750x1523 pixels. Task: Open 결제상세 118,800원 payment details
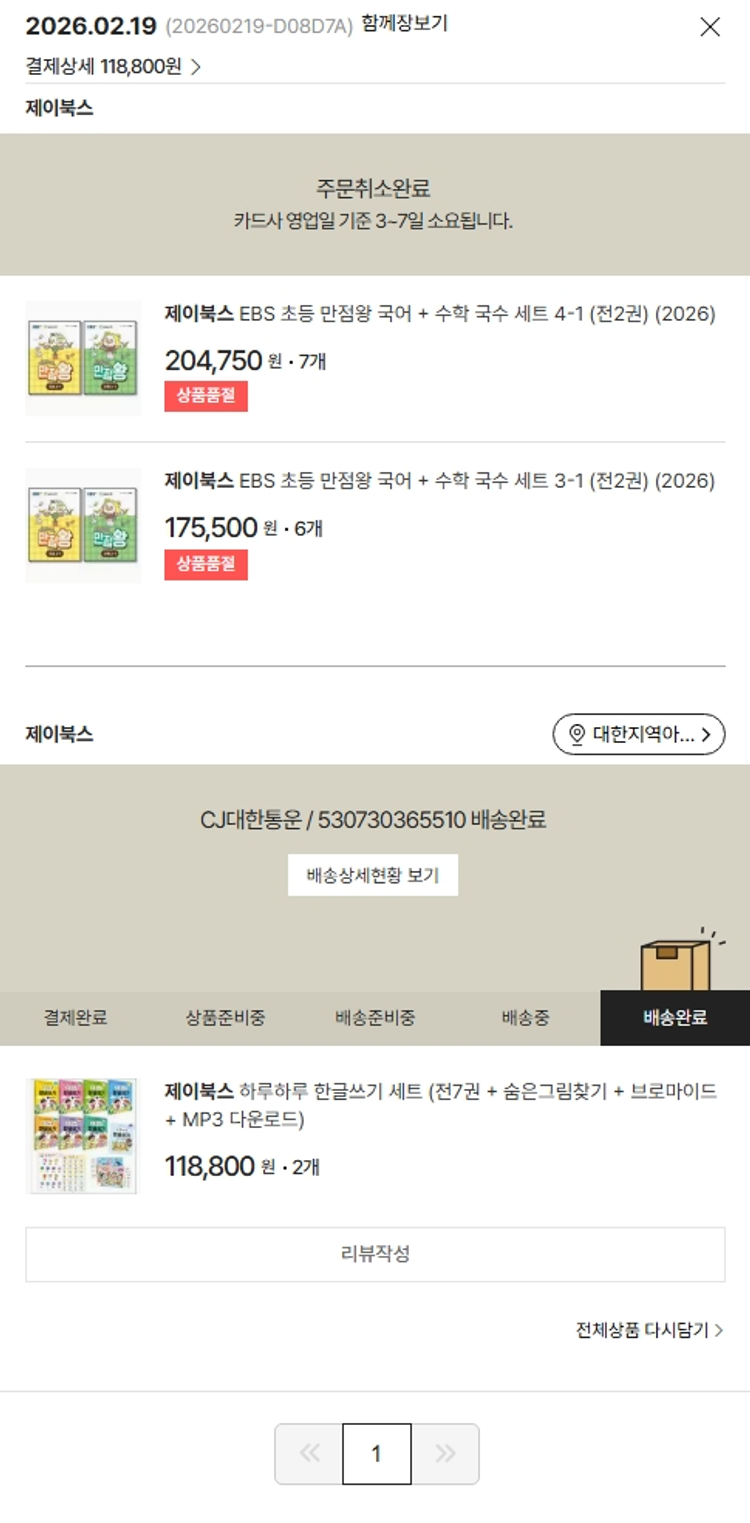click(x=113, y=67)
